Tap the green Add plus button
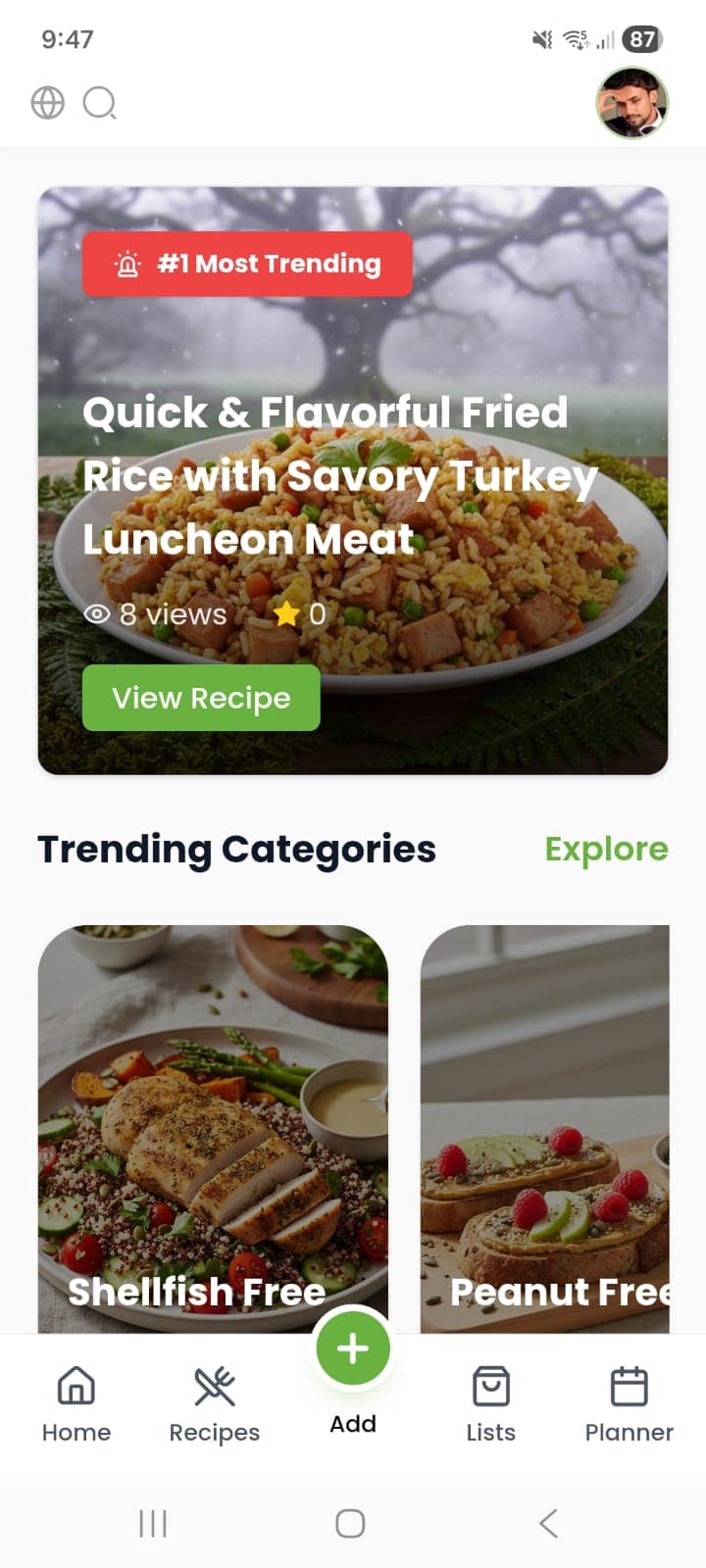 (x=353, y=1348)
